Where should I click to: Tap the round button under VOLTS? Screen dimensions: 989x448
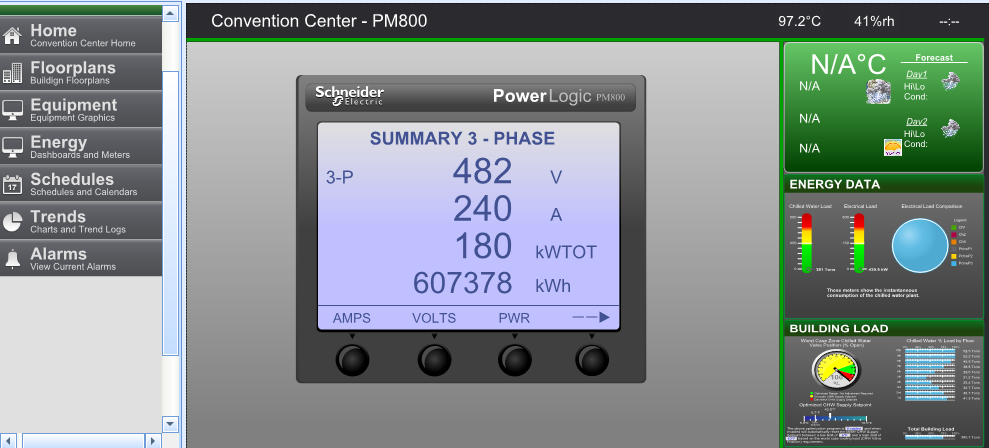[x=434, y=358]
